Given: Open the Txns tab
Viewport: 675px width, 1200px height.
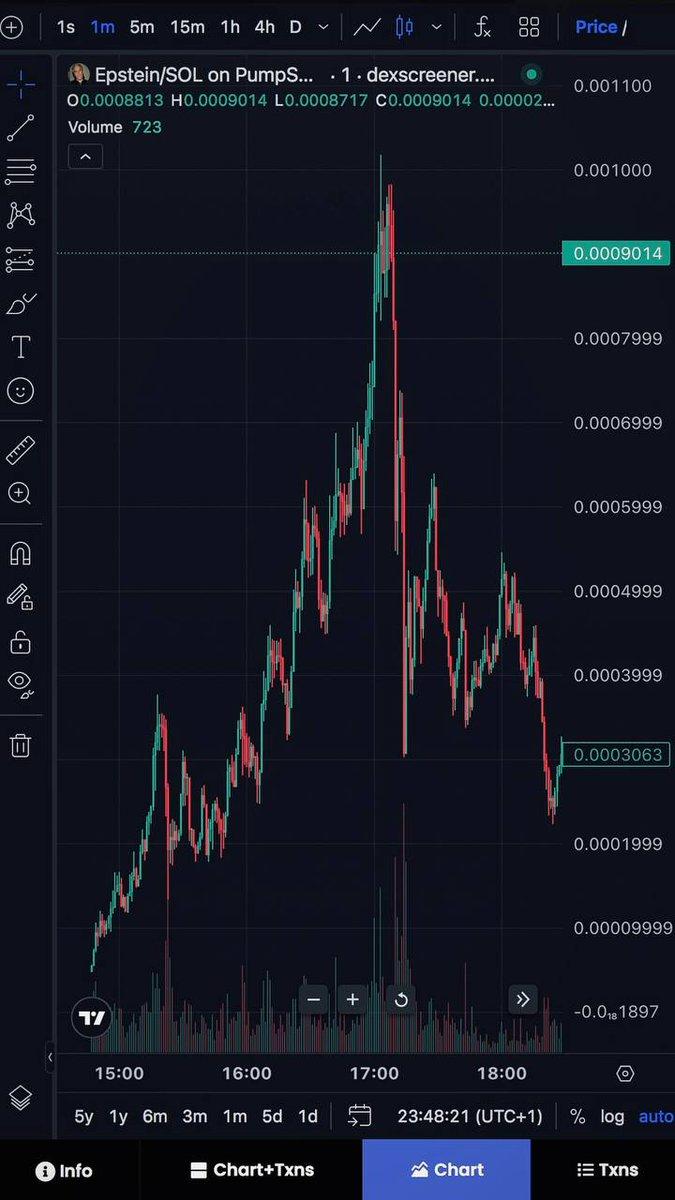Looking at the screenshot, I should pyautogui.click(x=609, y=1170).
